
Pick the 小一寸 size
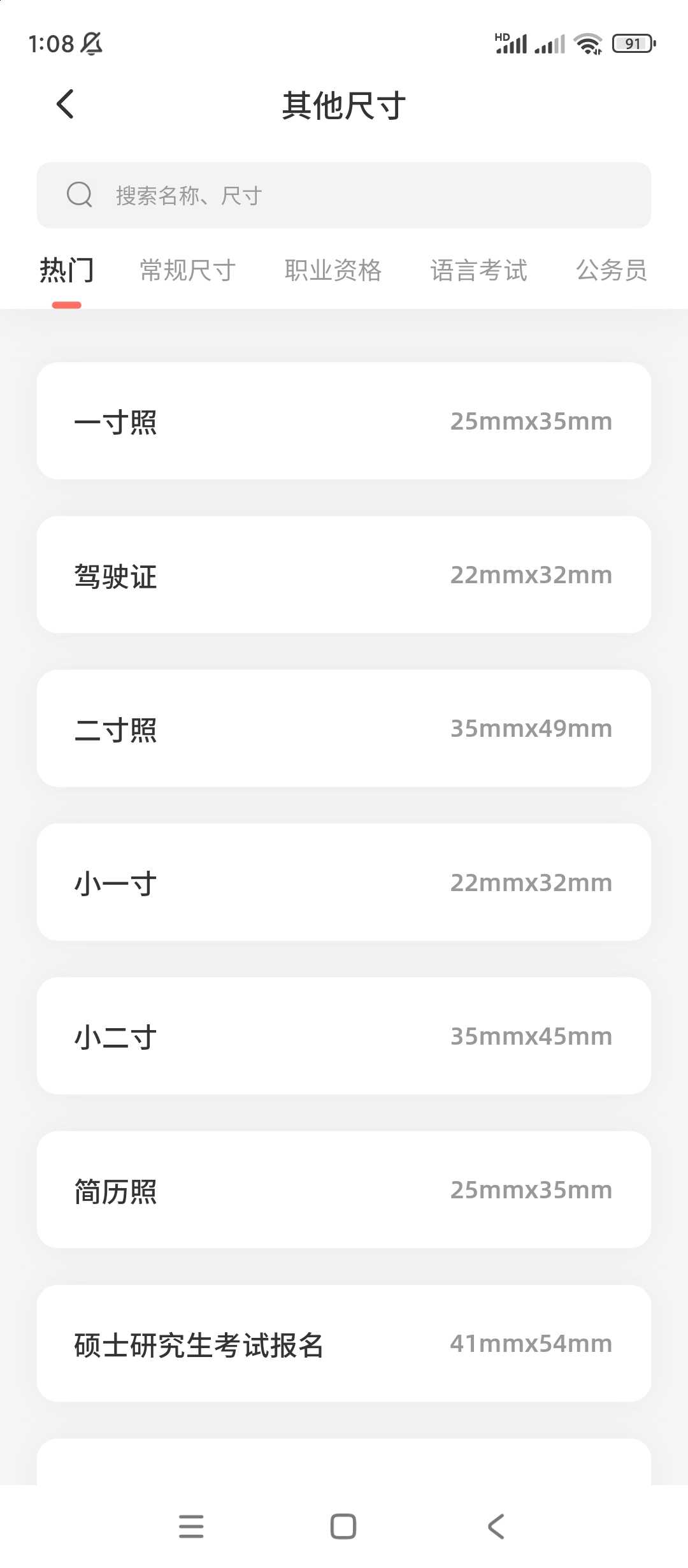(344, 882)
